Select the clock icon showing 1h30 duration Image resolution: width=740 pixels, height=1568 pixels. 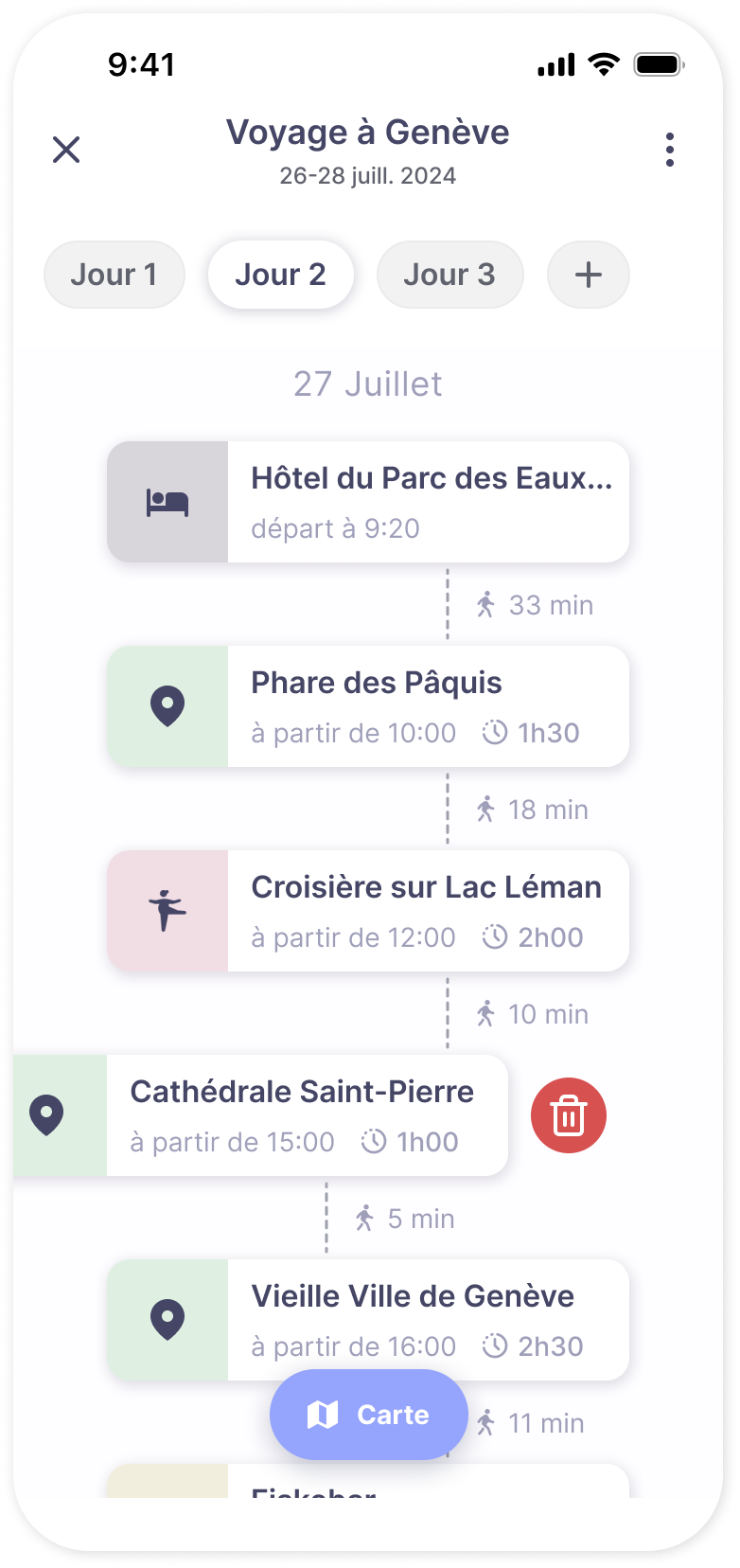493,732
